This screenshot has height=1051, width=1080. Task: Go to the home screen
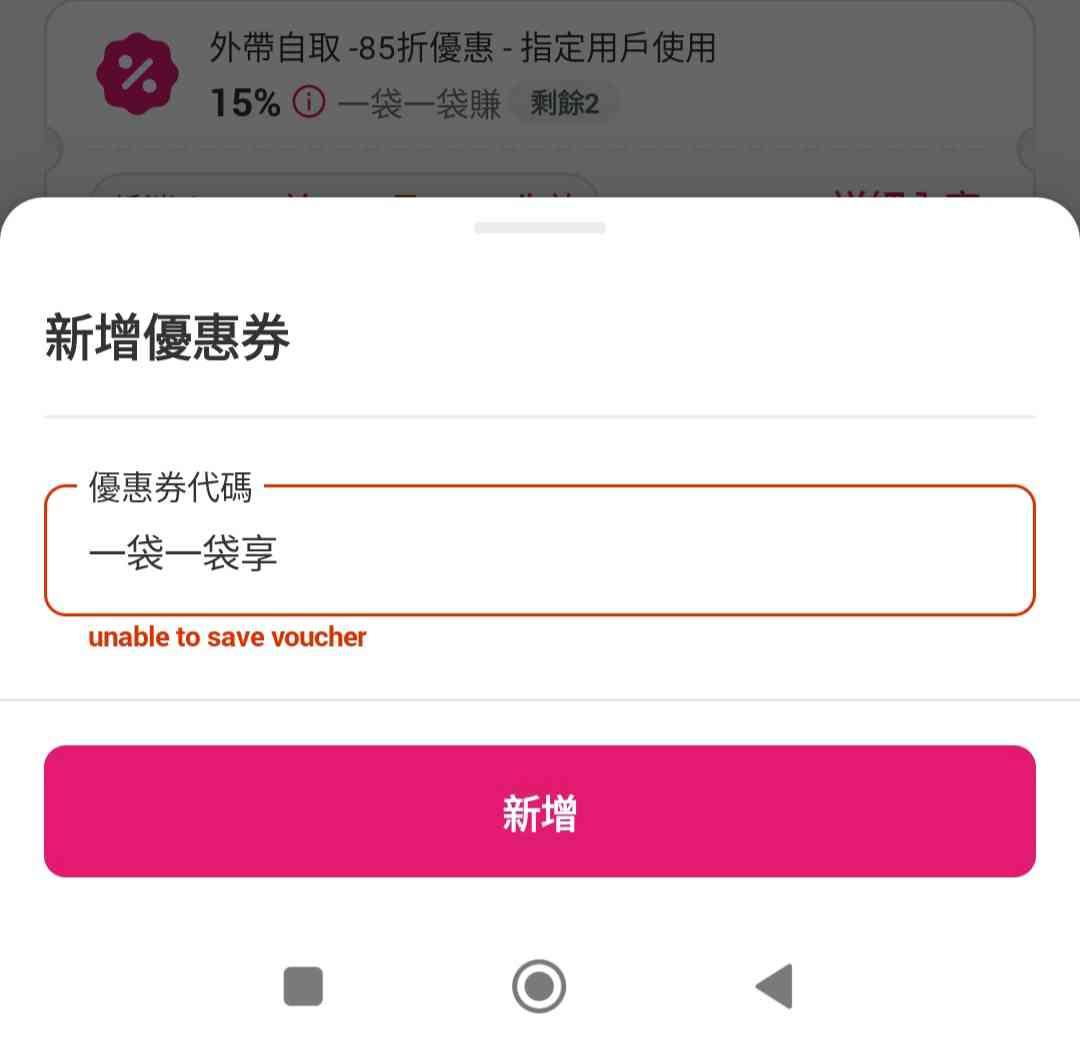pos(539,986)
